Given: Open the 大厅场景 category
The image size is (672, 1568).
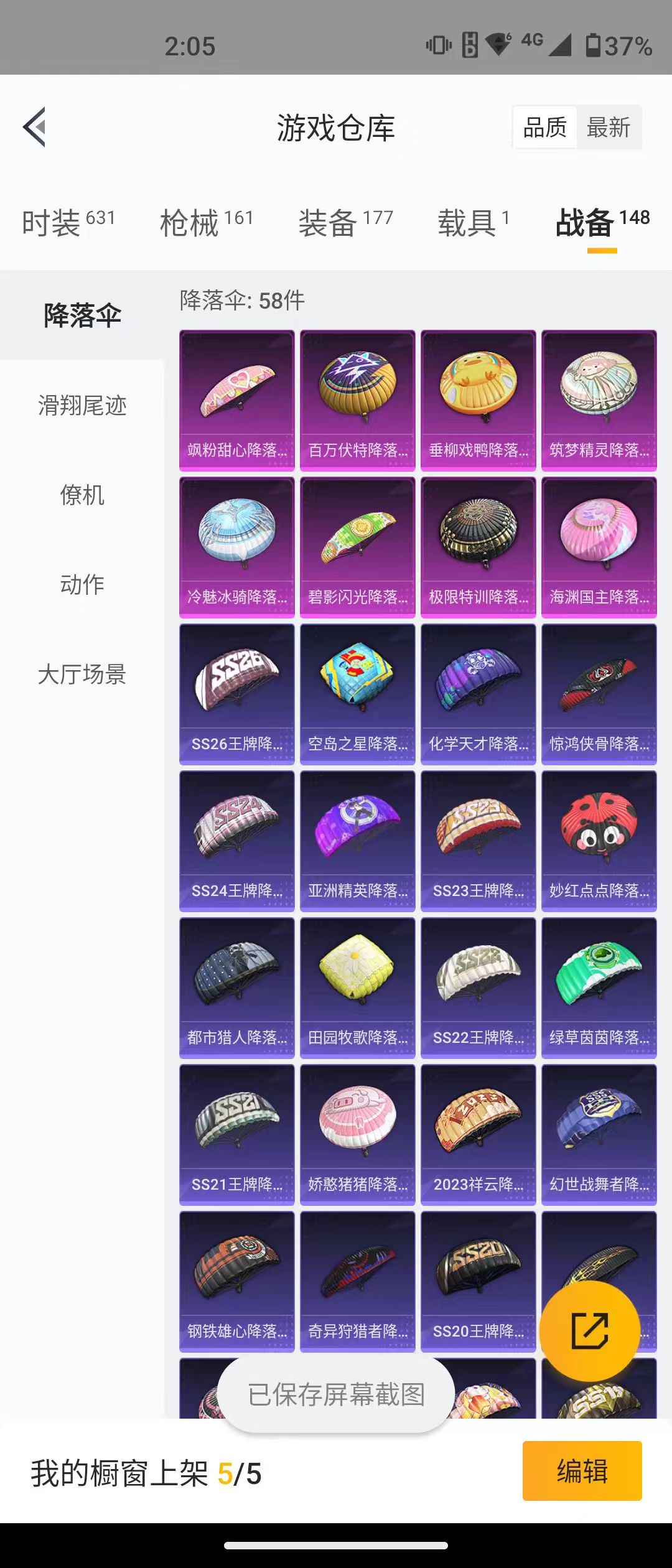Looking at the screenshot, I should (x=82, y=674).
